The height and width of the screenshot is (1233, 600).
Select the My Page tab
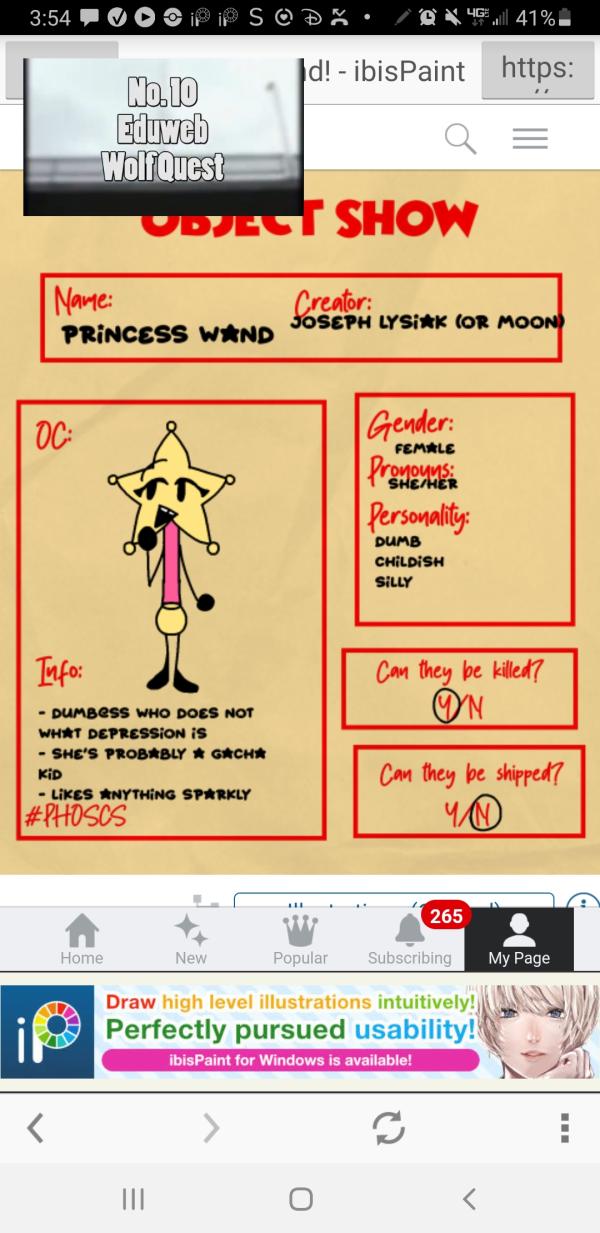coord(519,940)
